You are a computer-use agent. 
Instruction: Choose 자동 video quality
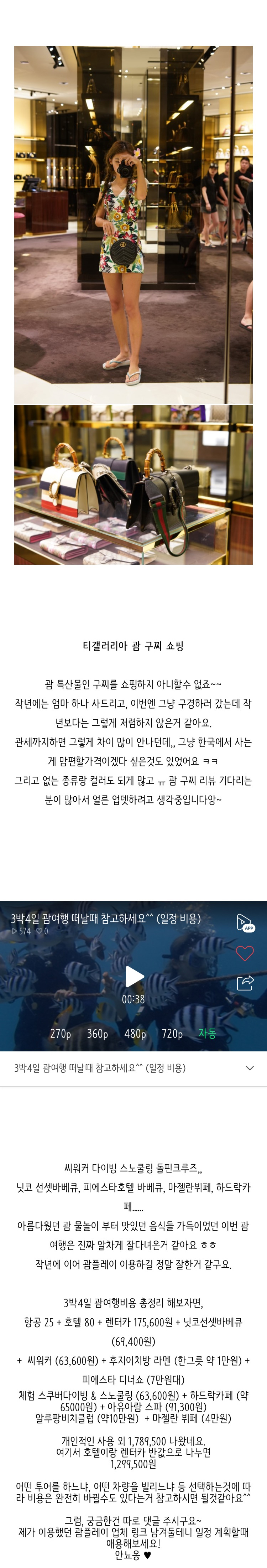(207, 1034)
